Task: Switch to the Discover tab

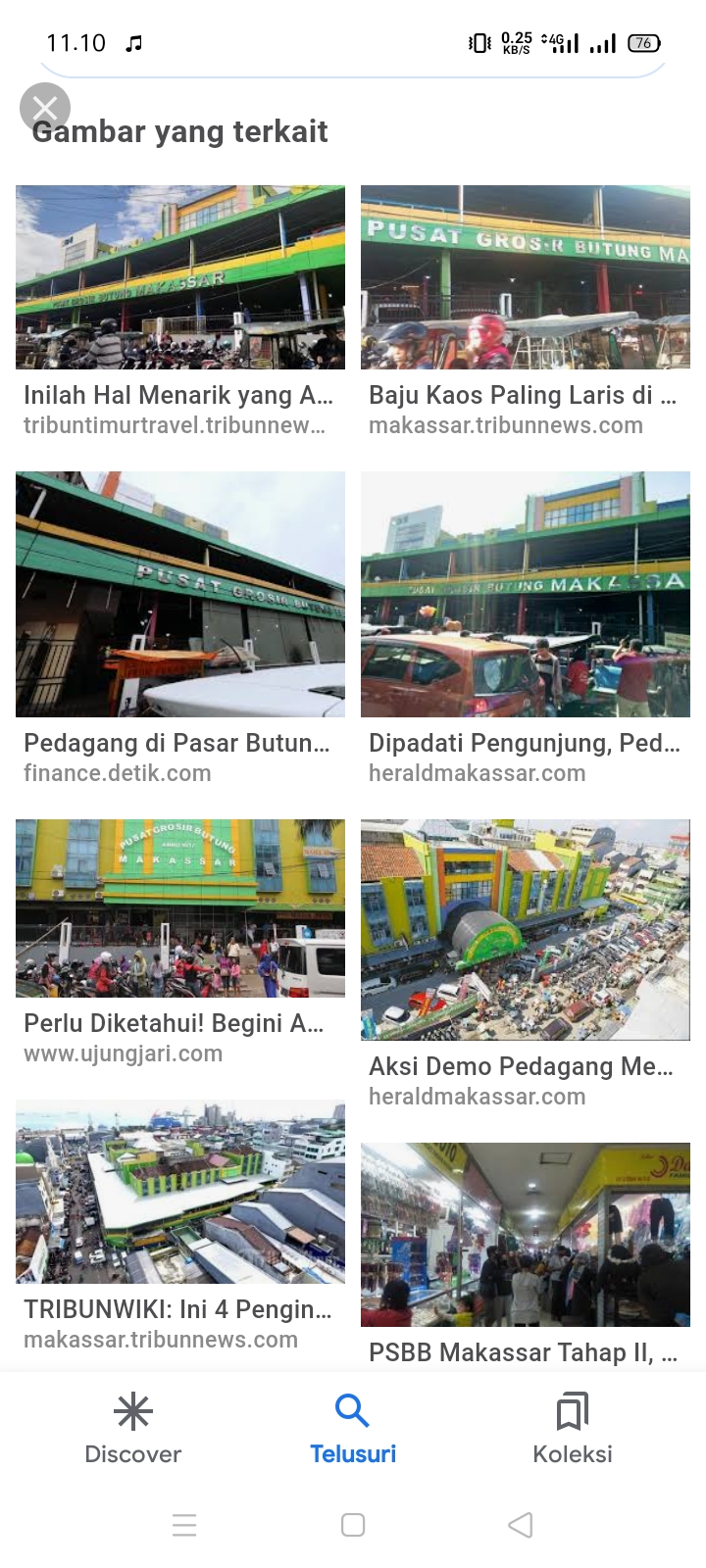Action: [x=133, y=1429]
